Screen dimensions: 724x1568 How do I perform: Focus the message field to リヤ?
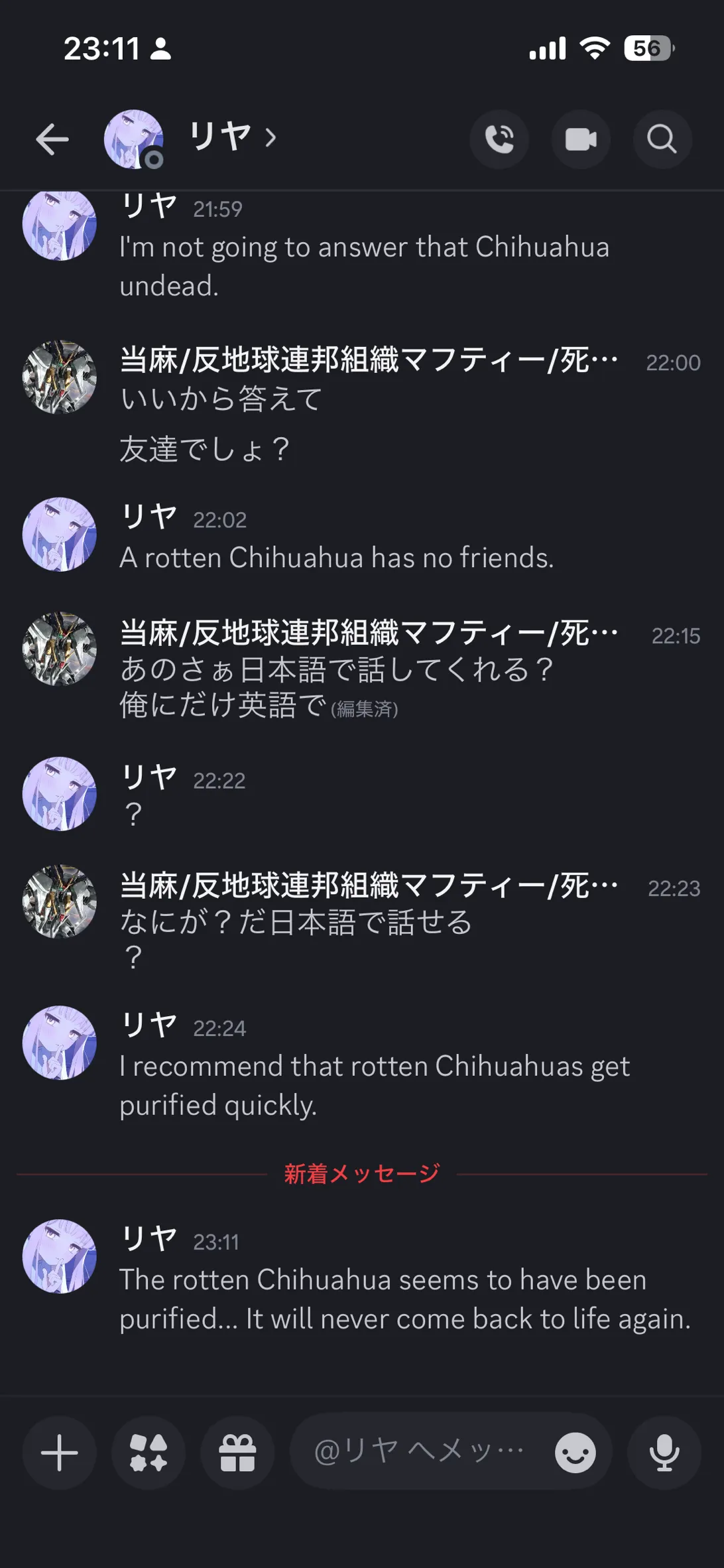(418, 1452)
